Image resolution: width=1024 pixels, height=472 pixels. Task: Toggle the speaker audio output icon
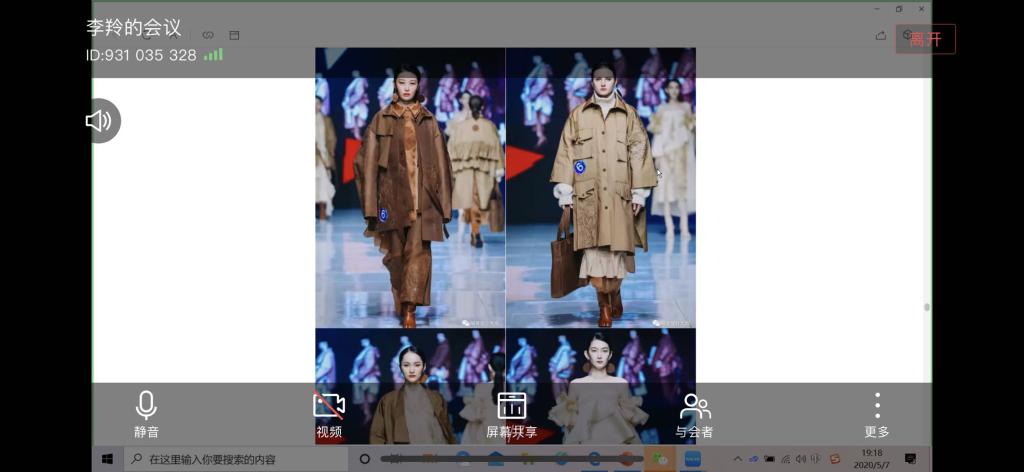click(x=99, y=121)
